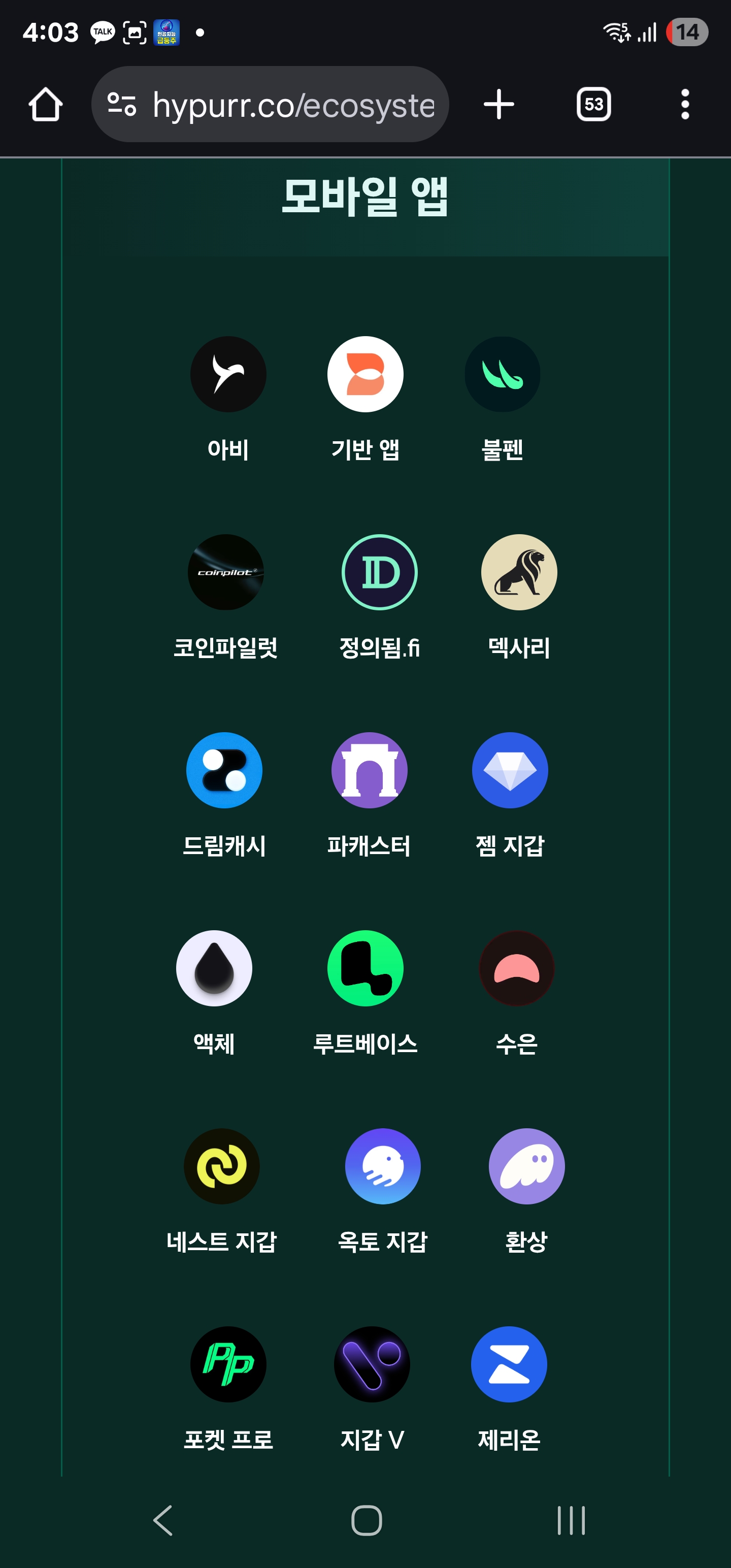Tap the 코인파일럿 app icon
Viewport: 731px width, 1568px height.
[x=226, y=572]
